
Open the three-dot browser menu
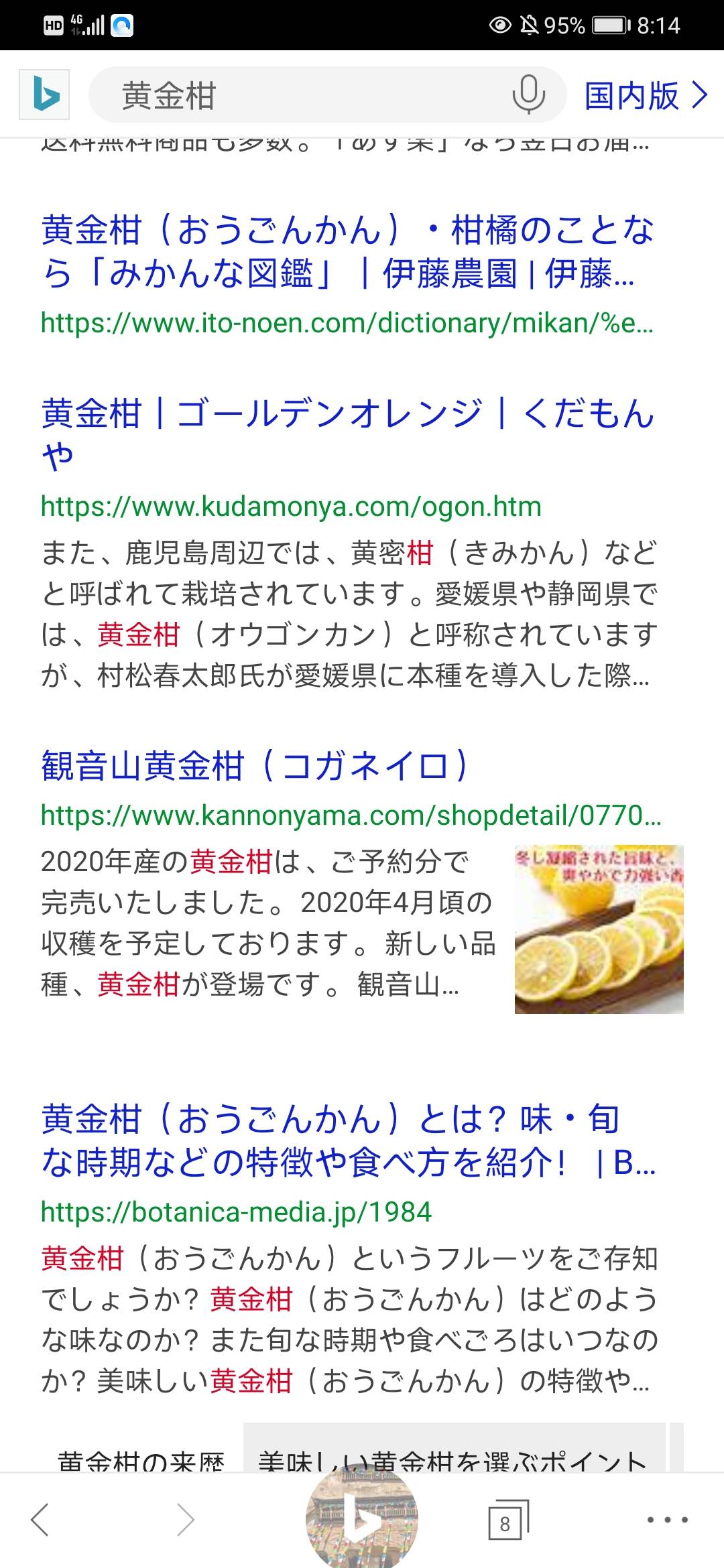click(667, 1520)
